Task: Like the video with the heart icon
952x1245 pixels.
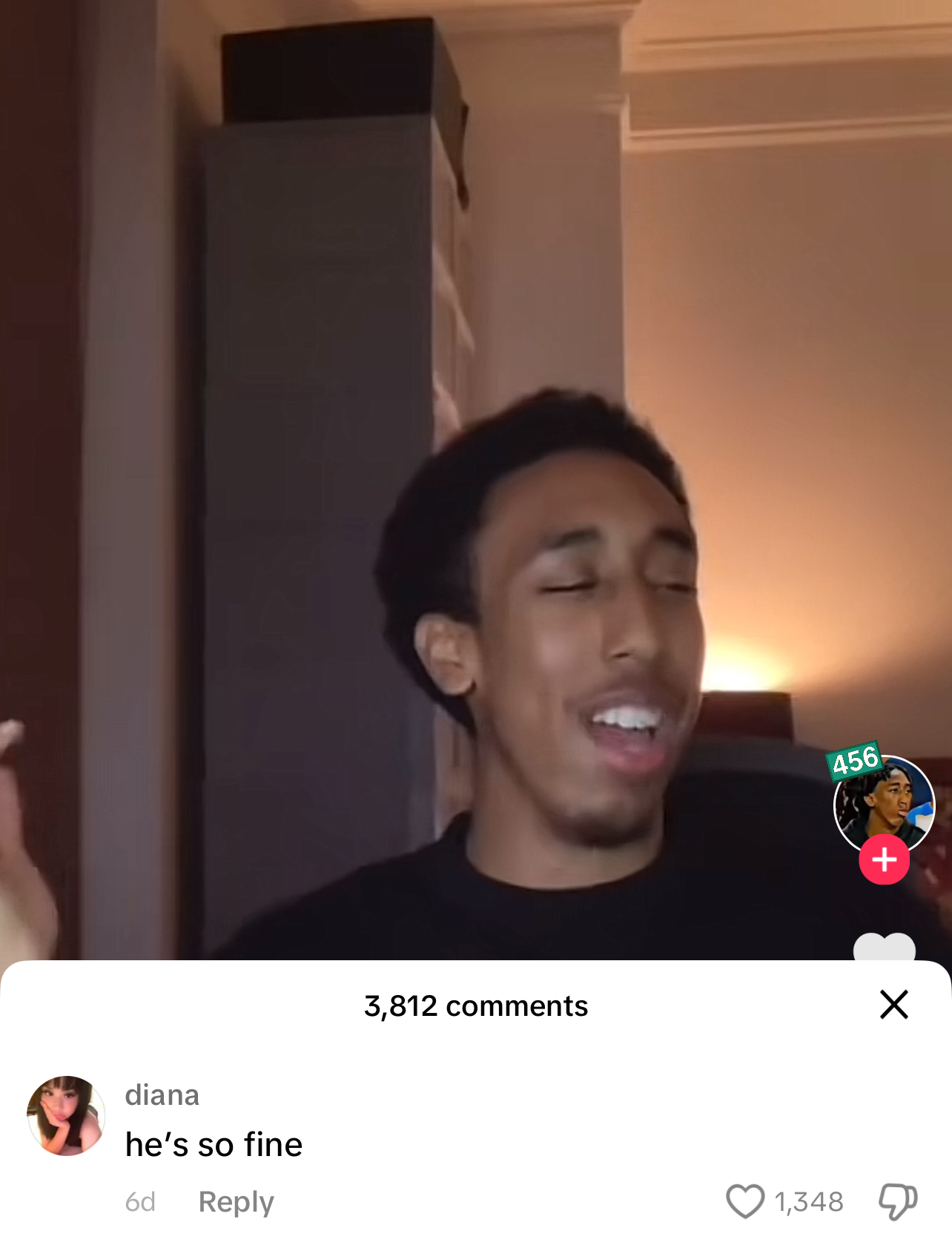Action: click(884, 948)
